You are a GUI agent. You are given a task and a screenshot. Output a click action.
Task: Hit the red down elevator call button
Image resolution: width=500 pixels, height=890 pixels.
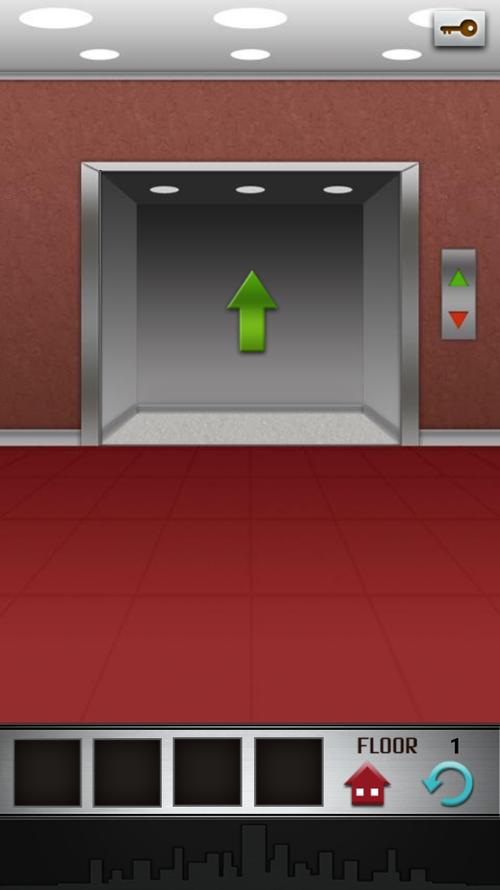click(x=459, y=319)
